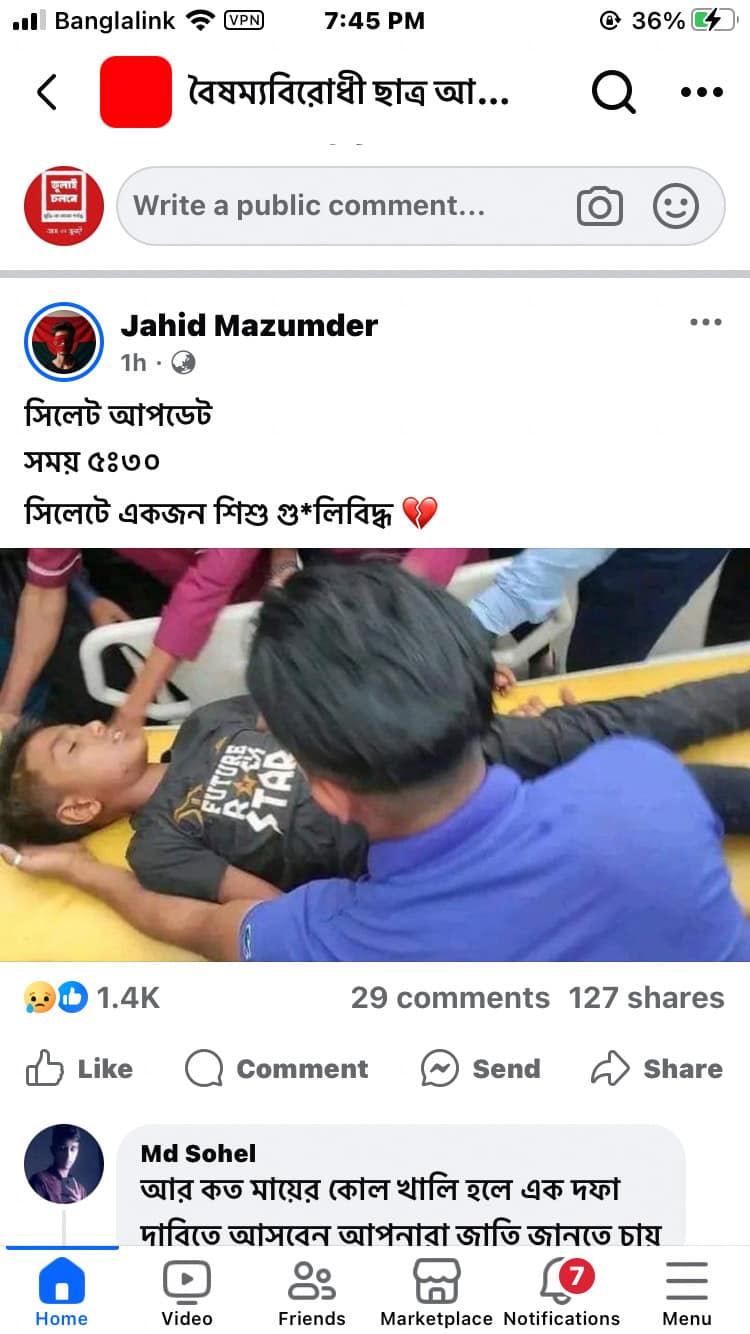Viewport: 750px width, 1334px height.
Task: Open Jahid Mazumder's profile
Action: pos(249,325)
